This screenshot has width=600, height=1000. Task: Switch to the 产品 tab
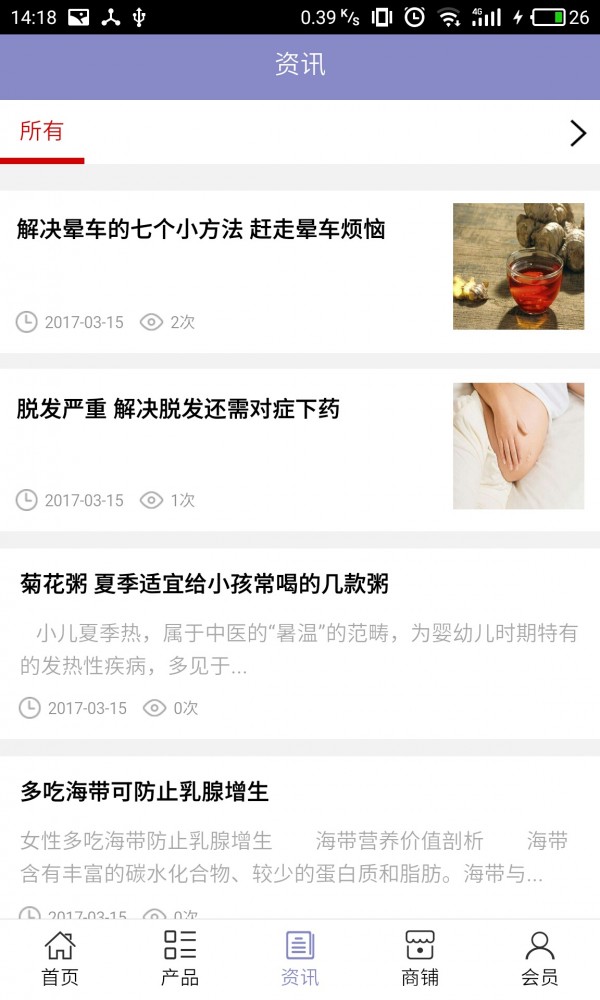(180, 958)
